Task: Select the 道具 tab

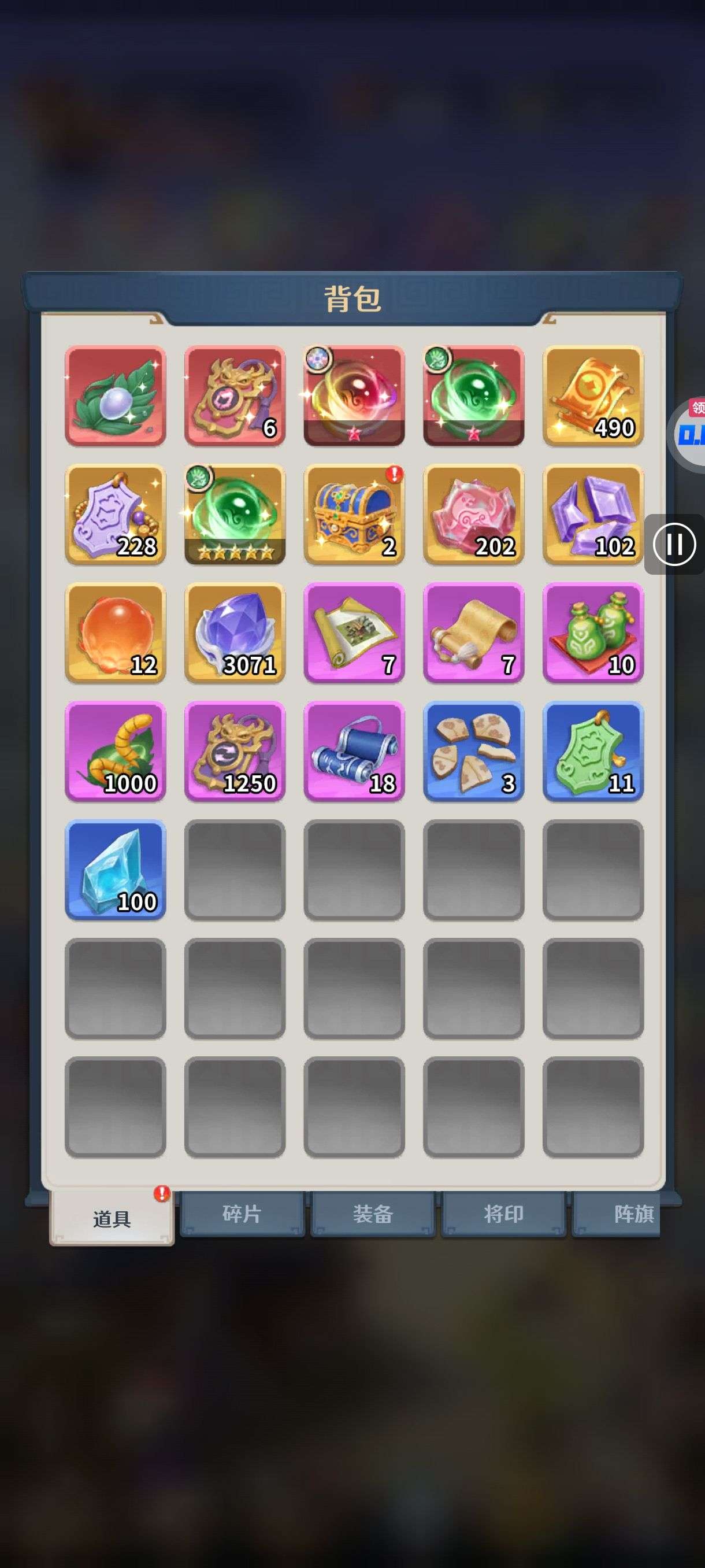Action: (x=112, y=1218)
